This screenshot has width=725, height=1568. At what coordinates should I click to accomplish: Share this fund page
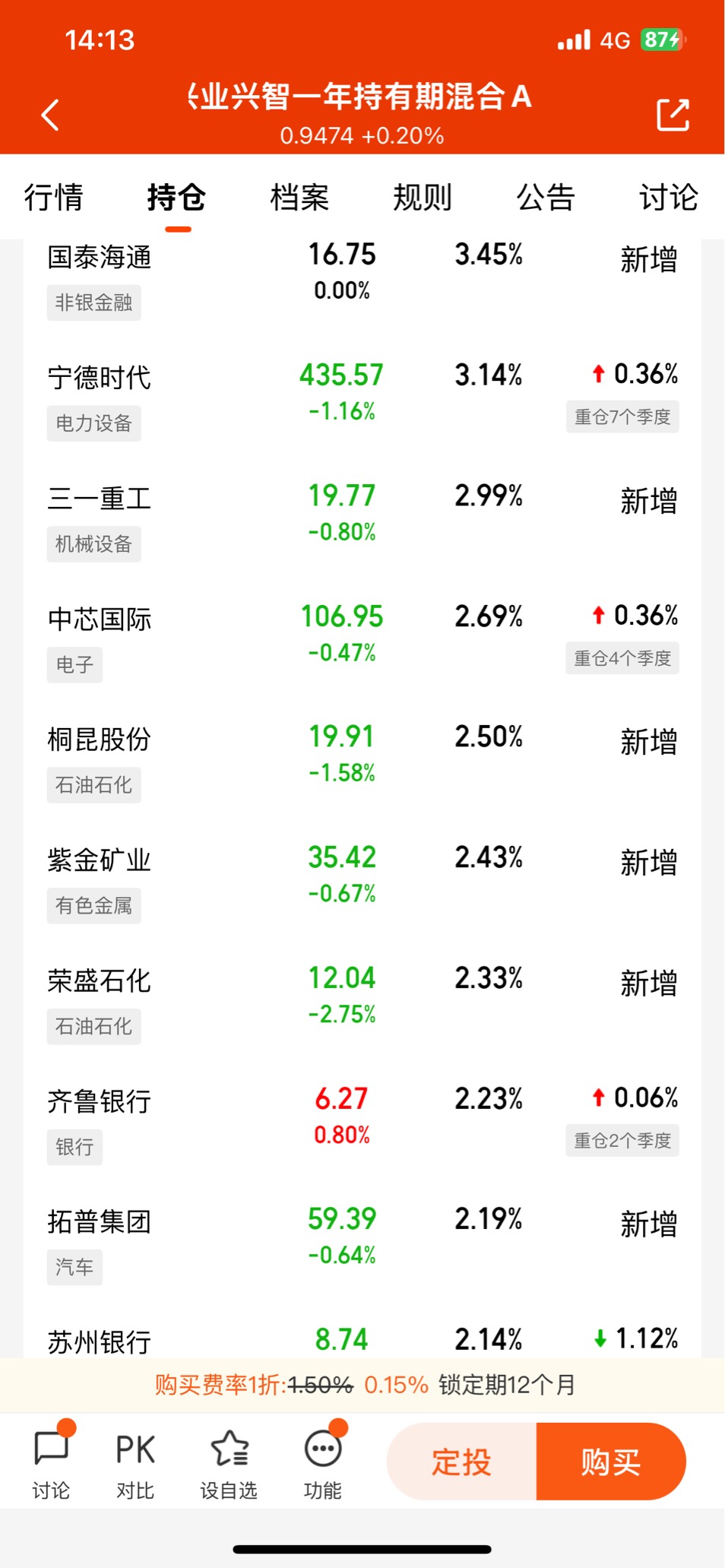tap(673, 115)
